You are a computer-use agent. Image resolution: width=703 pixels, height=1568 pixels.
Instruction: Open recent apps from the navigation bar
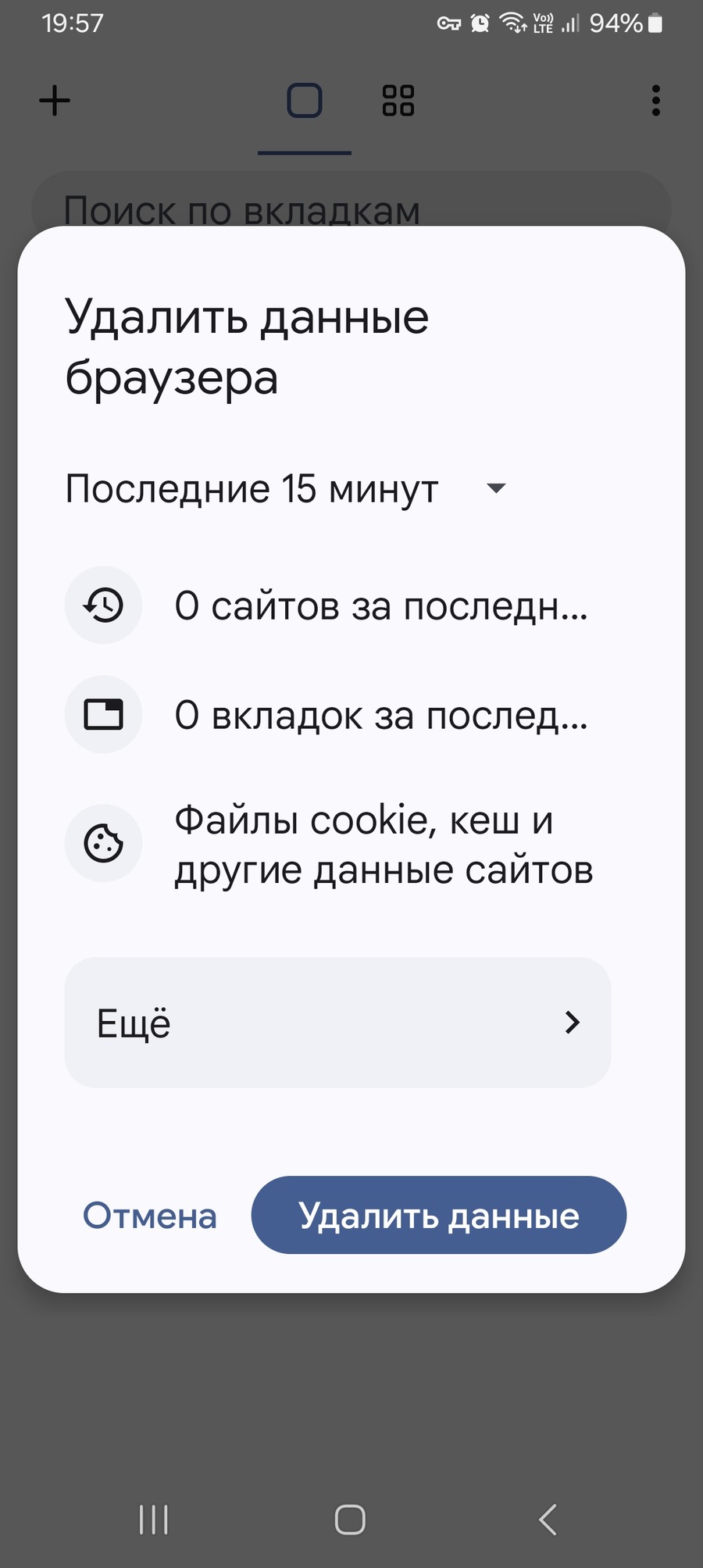[x=154, y=1520]
